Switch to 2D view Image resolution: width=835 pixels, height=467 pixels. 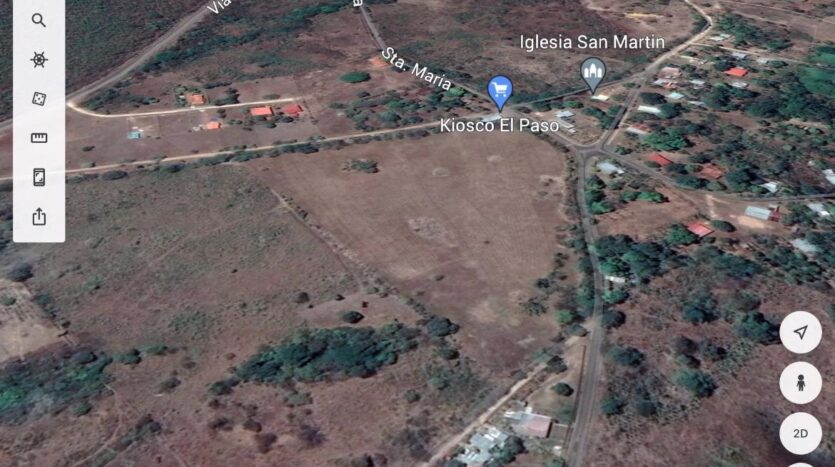800,433
